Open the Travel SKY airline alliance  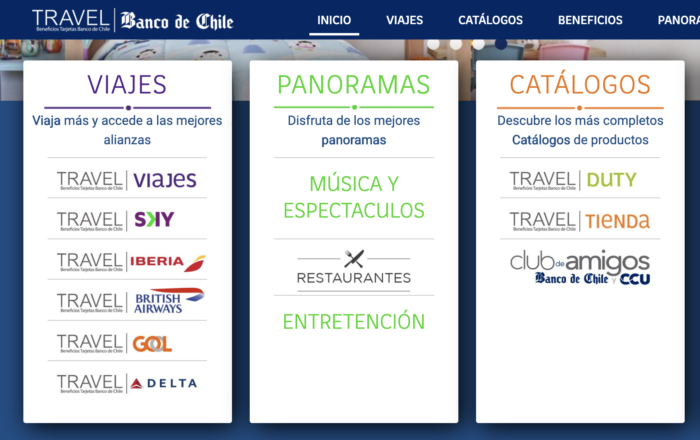click(127, 220)
